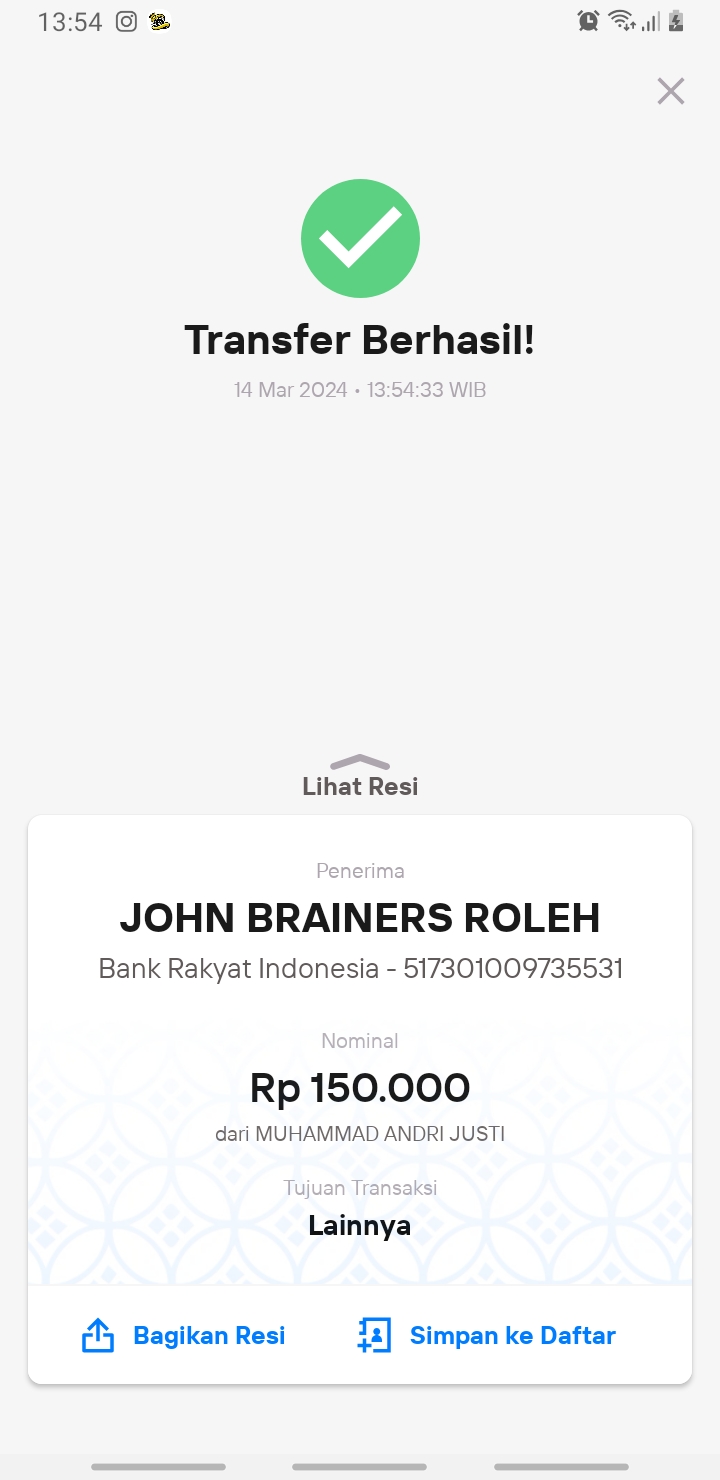720x1480 pixels.
Task: Share the receipt via Bagikan Resi
Action: click(183, 1336)
